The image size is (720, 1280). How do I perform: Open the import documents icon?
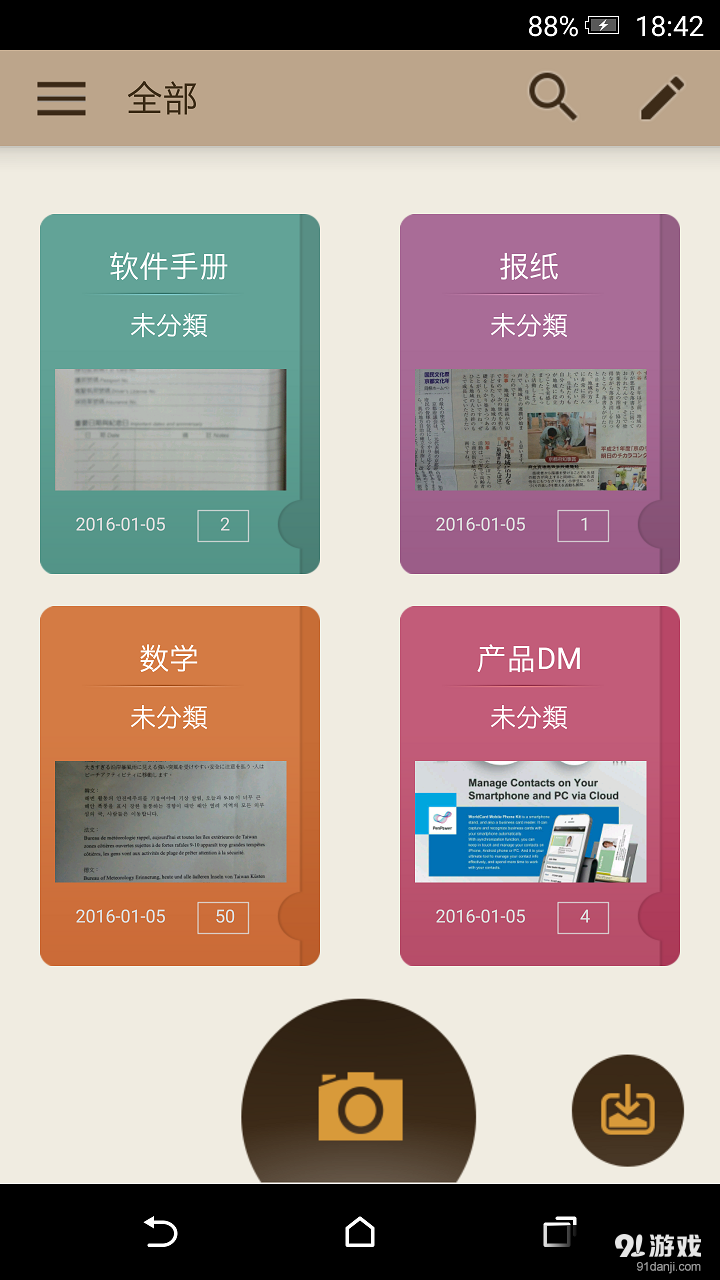click(627, 1110)
